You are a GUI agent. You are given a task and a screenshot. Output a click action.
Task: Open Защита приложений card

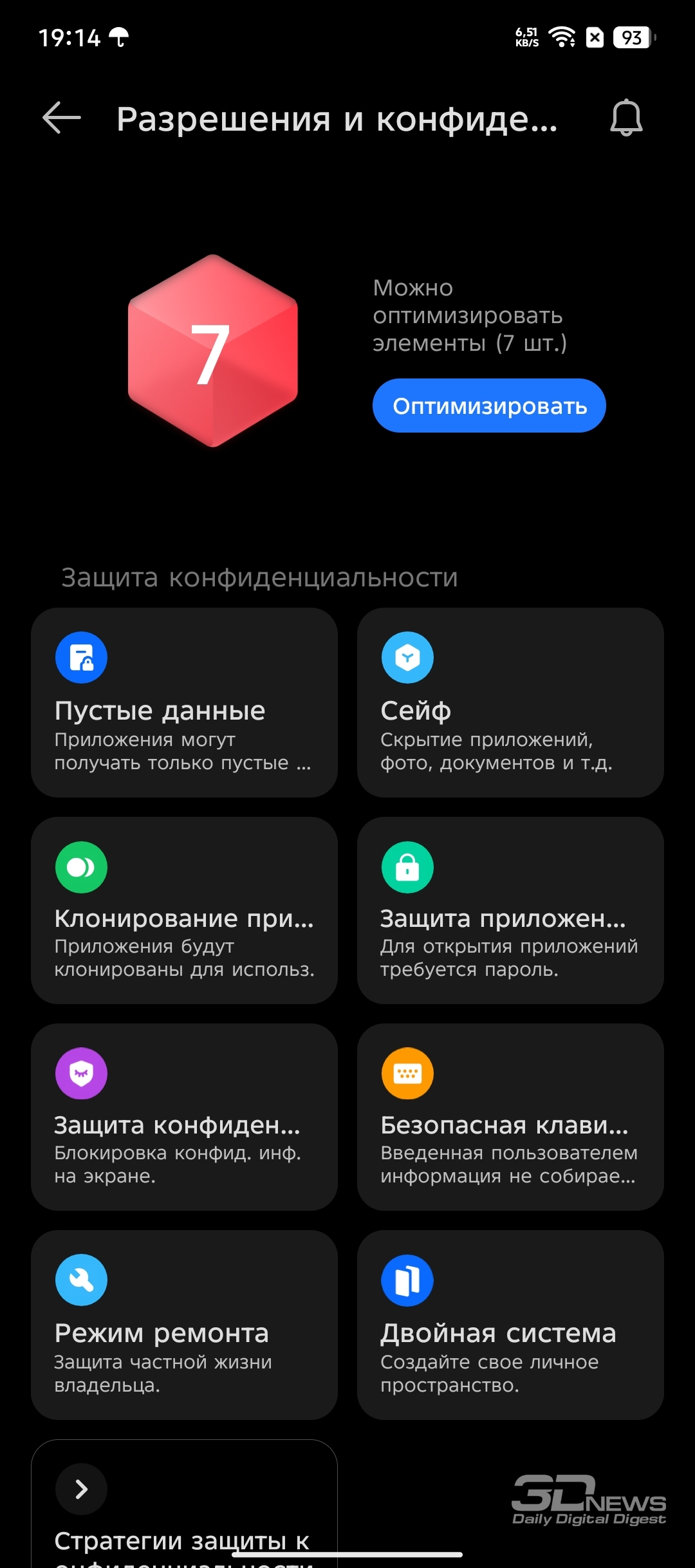[x=510, y=910]
